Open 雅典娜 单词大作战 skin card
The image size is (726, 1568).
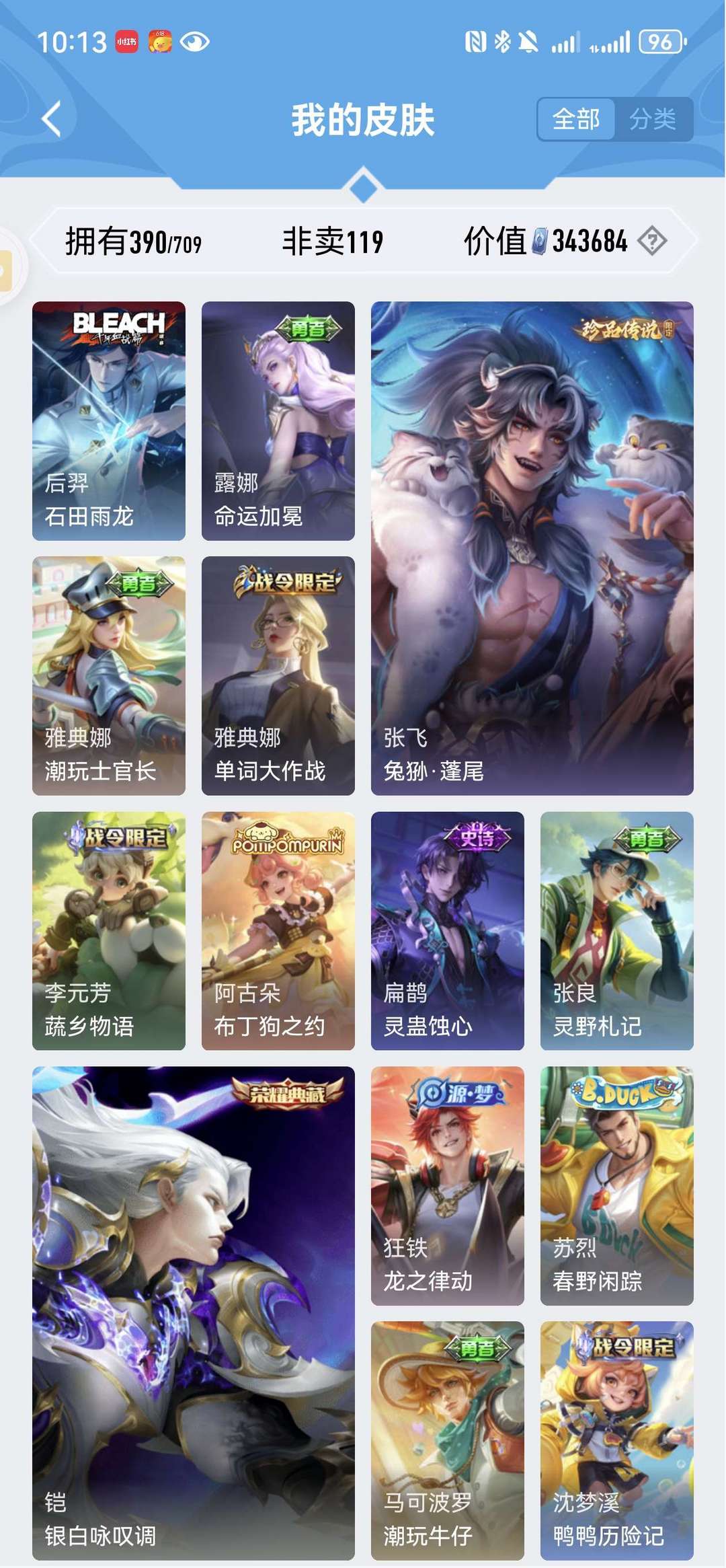278,676
